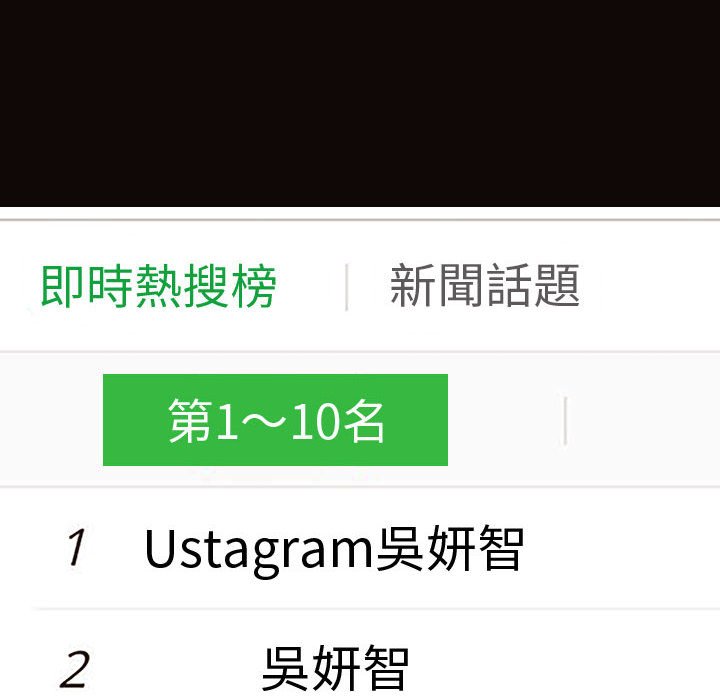Viewport: 720px width, 700px height.
Task: Switch to the 即時熱搜榜 tab
Action: point(158,288)
